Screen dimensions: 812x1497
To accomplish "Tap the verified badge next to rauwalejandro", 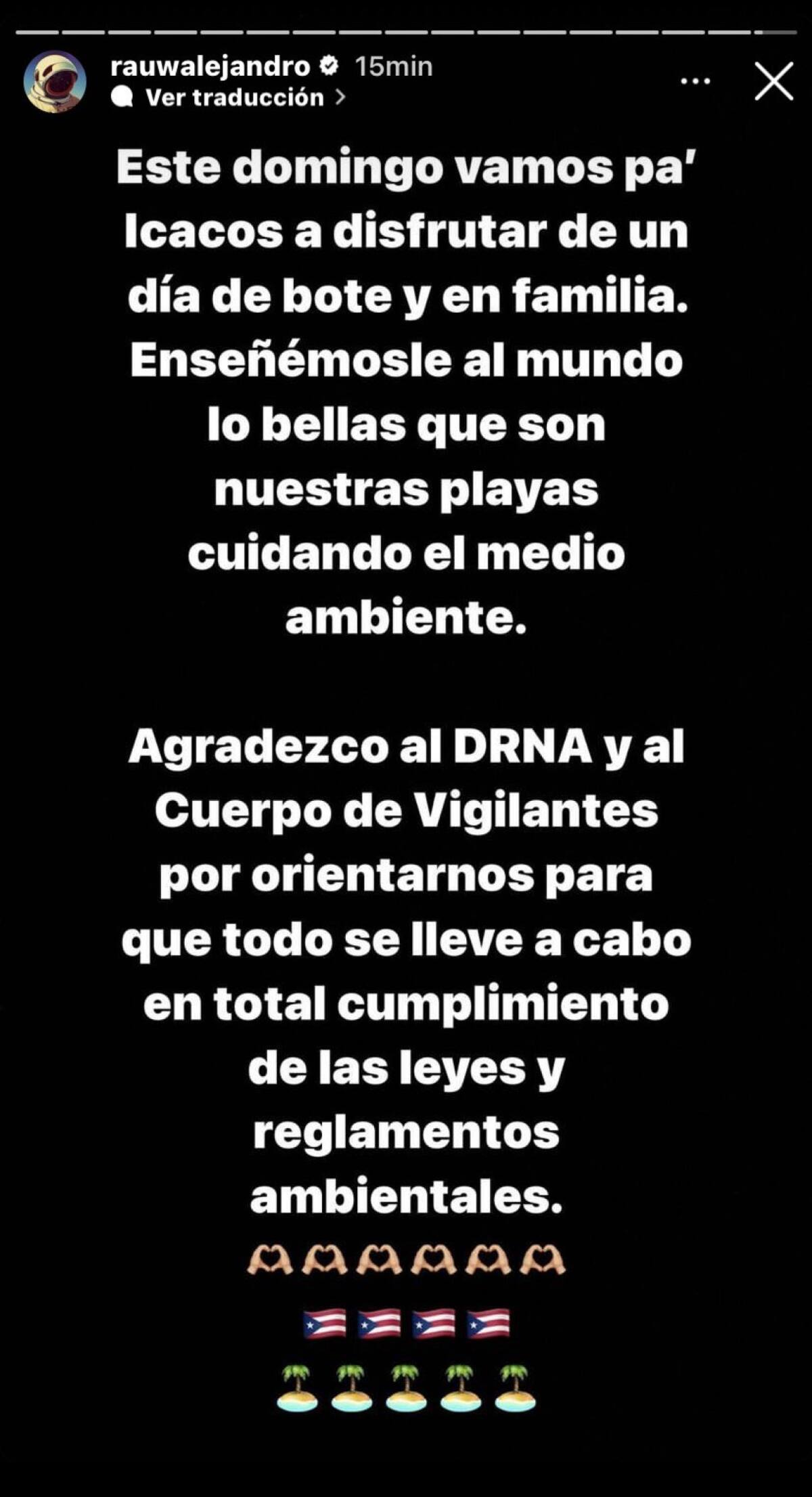I will (329, 66).
